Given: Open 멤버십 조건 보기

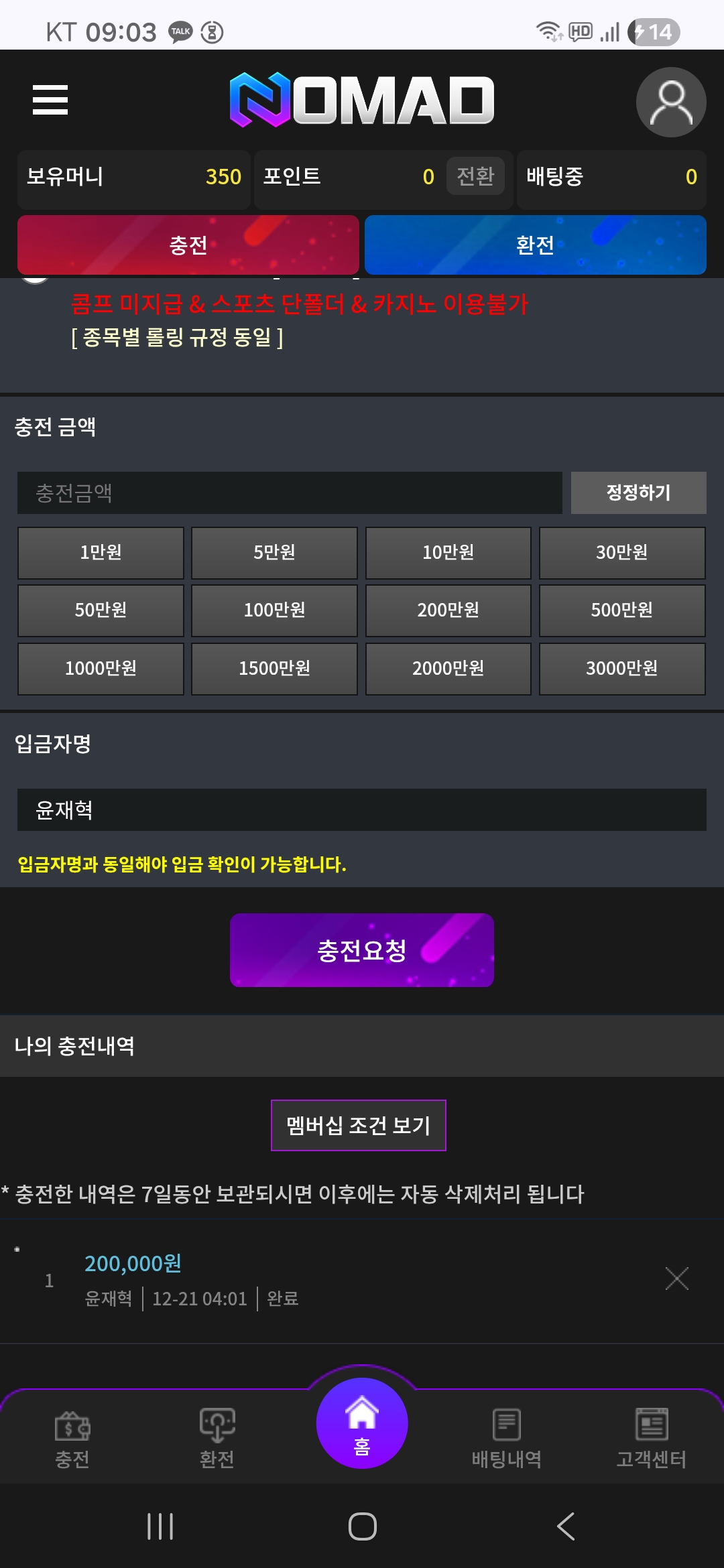Looking at the screenshot, I should [x=359, y=1125].
